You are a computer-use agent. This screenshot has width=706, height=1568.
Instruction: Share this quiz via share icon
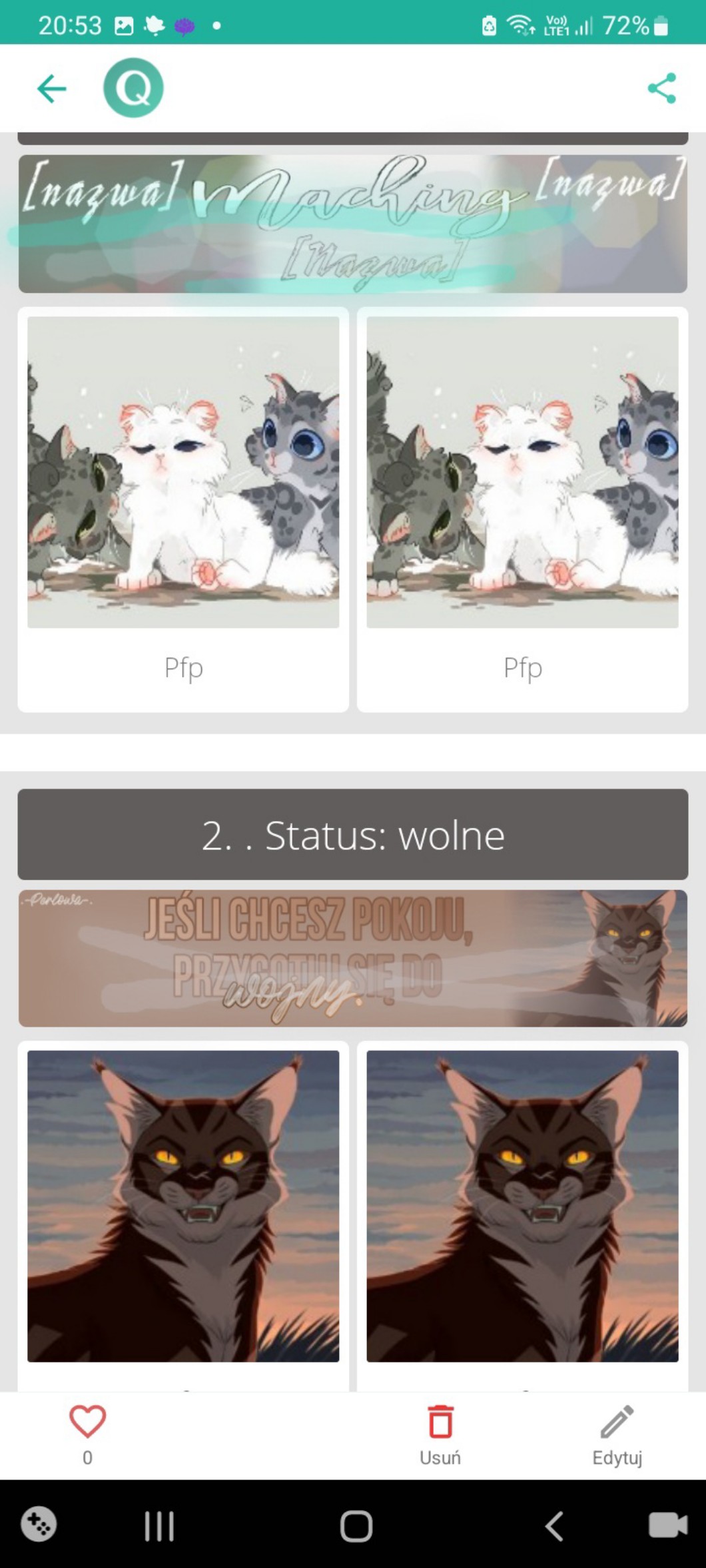coord(661,88)
